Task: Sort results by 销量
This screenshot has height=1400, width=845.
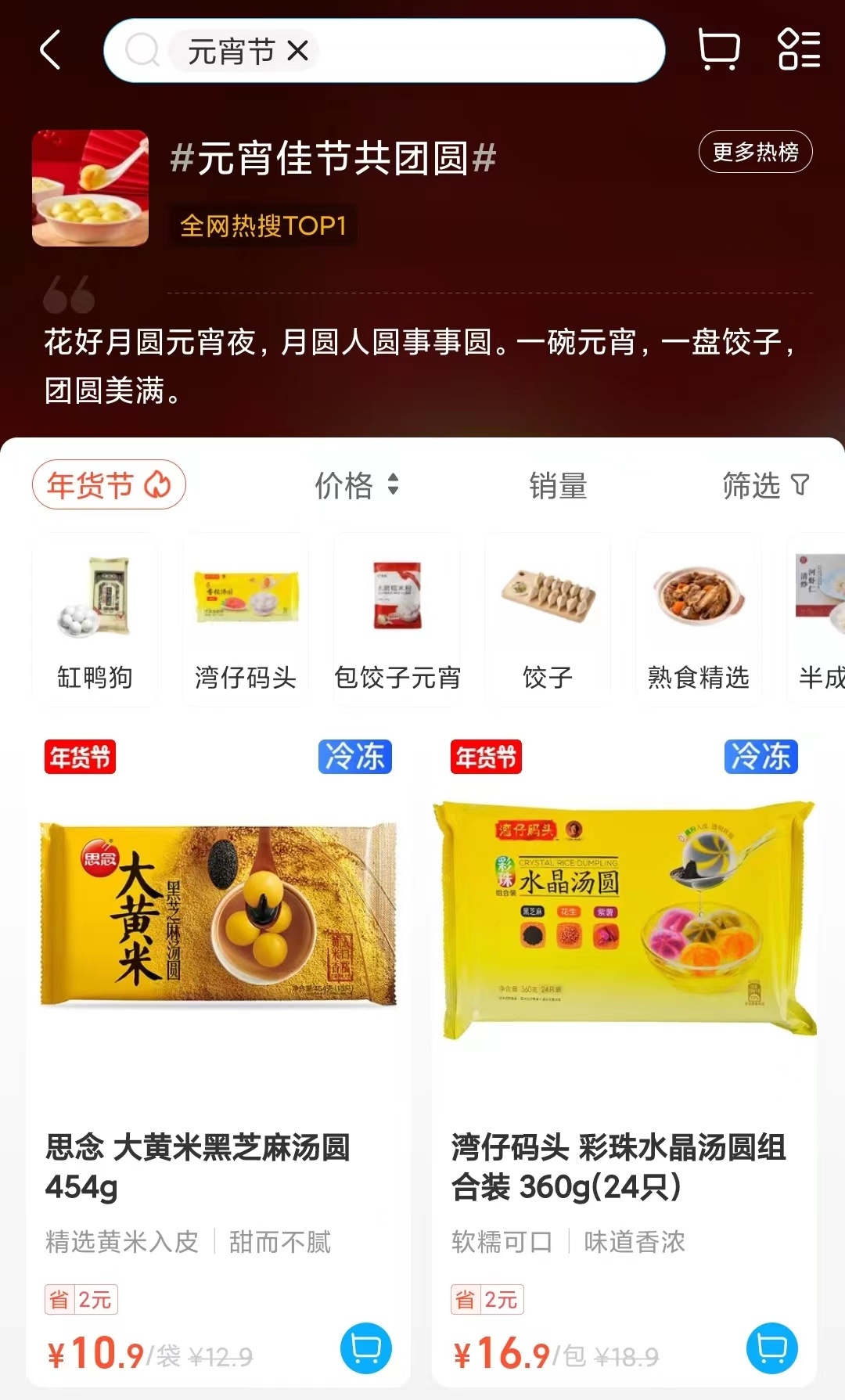Action: [558, 485]
